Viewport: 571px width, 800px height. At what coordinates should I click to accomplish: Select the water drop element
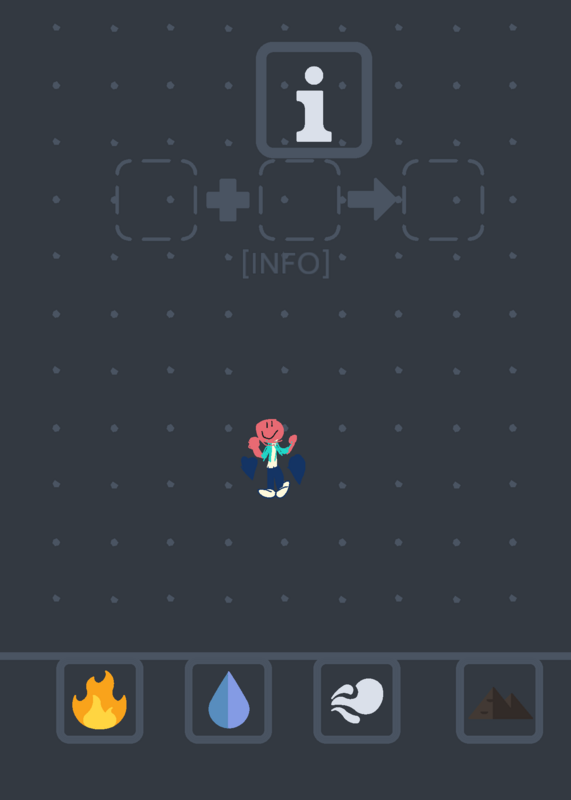pos(228,700)
